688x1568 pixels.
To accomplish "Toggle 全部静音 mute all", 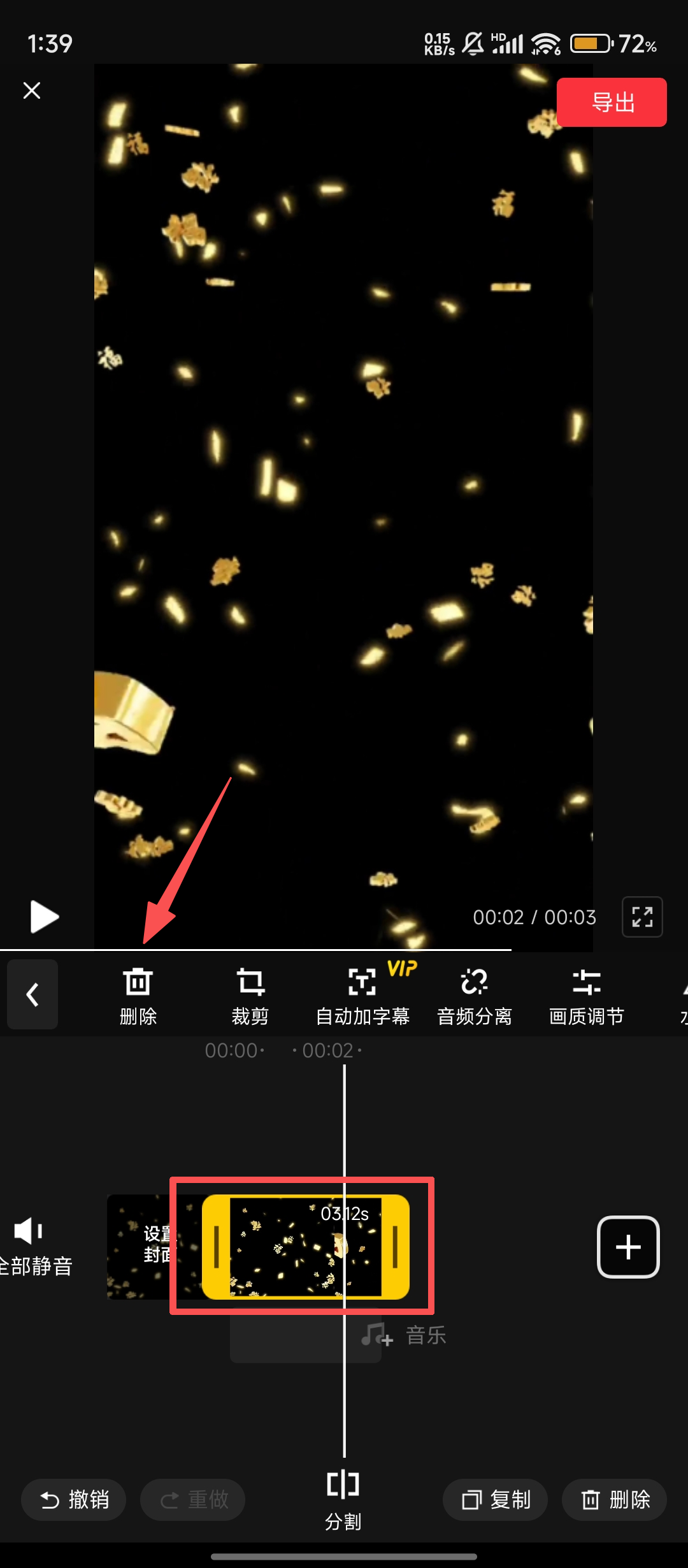I will click(32, 1245).
